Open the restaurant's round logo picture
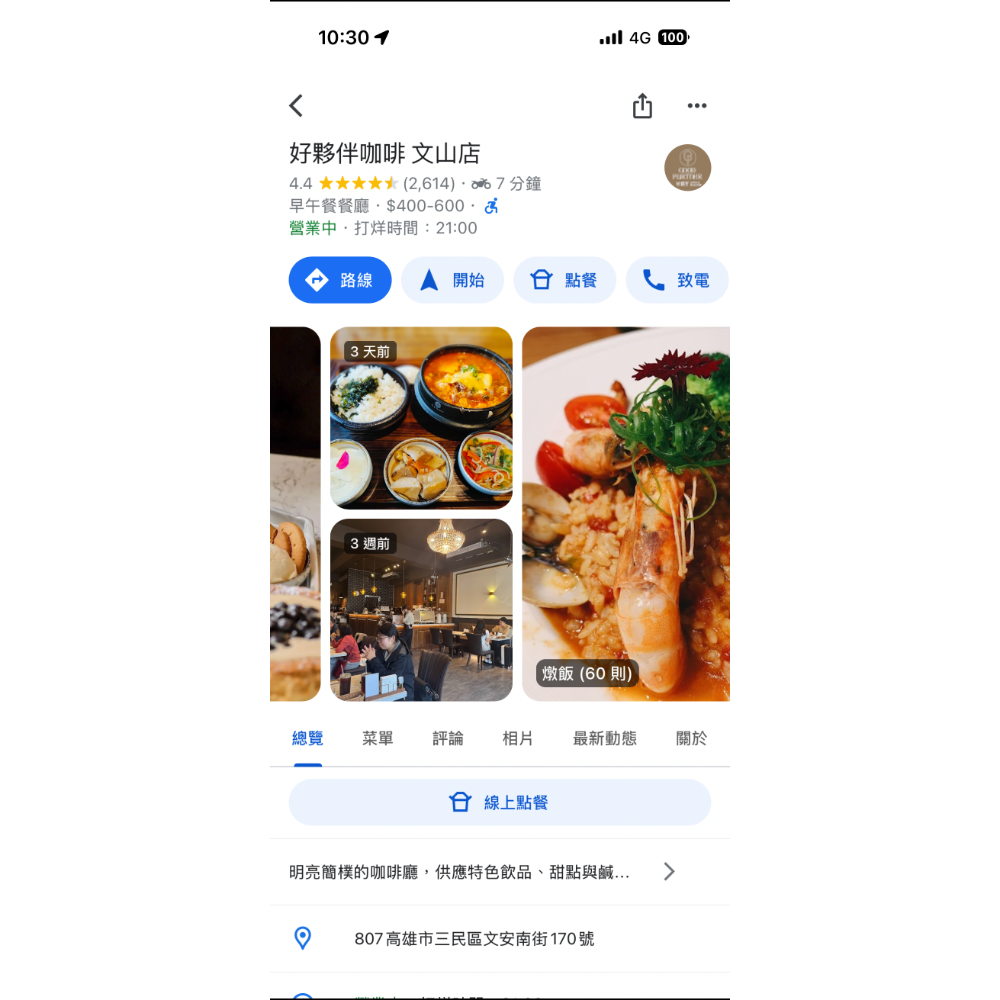Viewport: 1000px width, 1000px height. point(688,168)
